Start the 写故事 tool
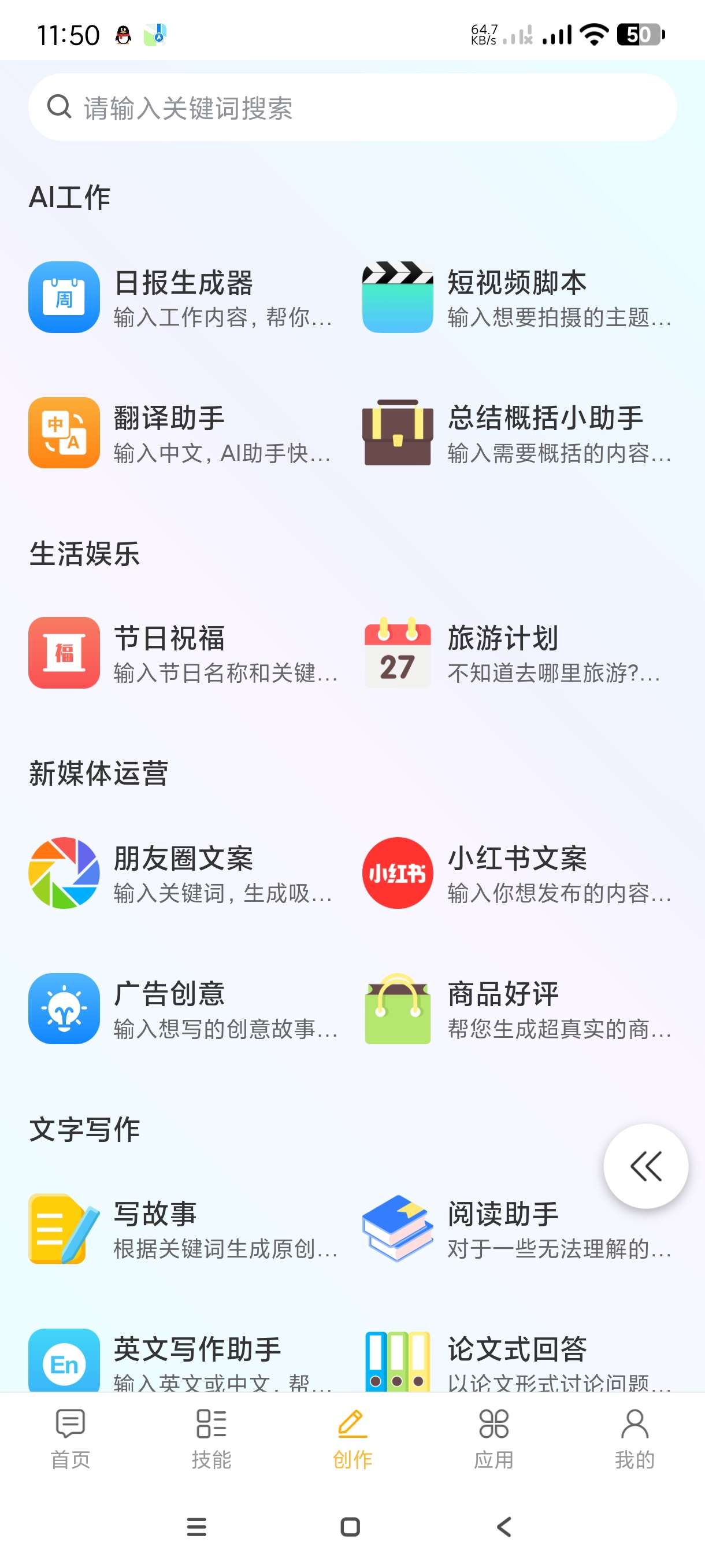This screenshot has height=1568, width=705. click(183, 1229)
